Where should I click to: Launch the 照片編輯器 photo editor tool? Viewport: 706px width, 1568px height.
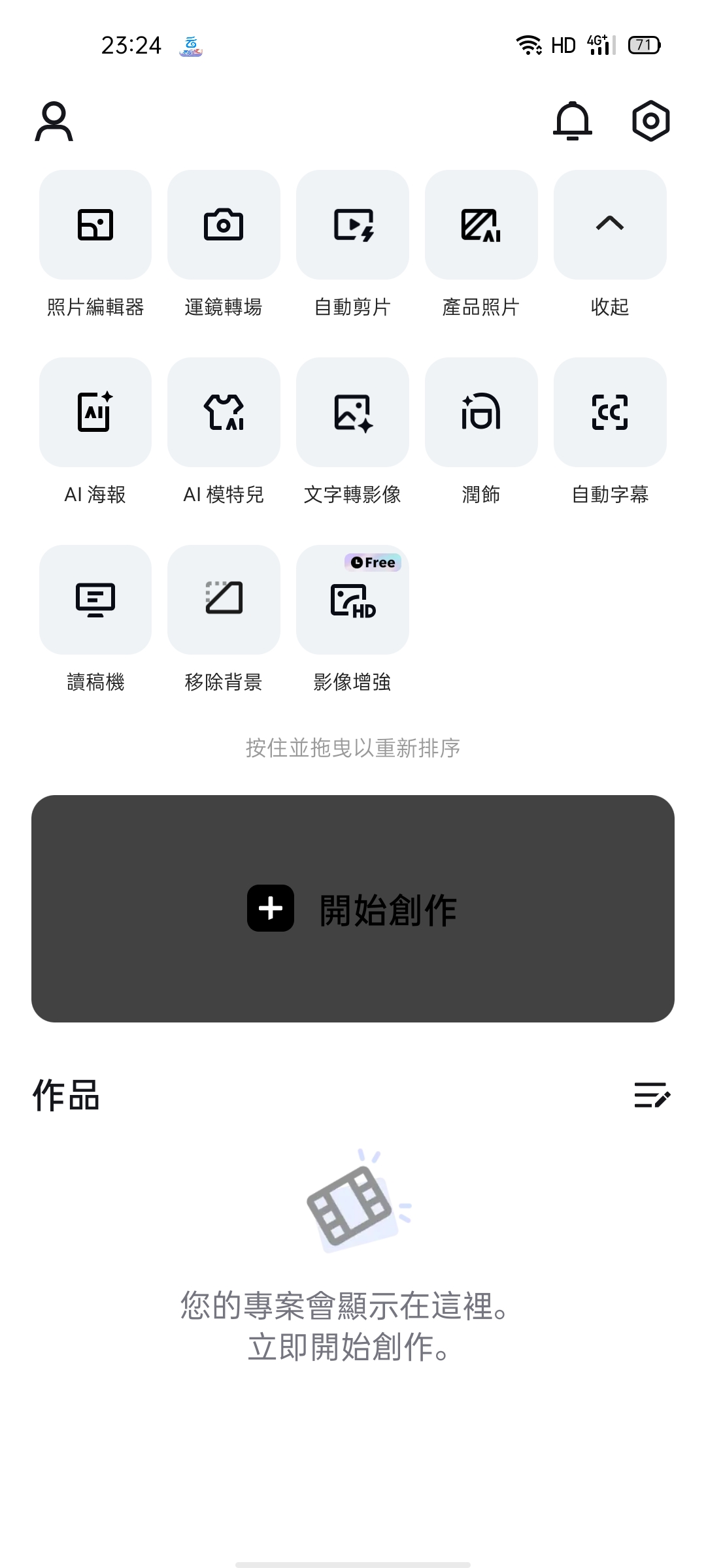point(95,225)
